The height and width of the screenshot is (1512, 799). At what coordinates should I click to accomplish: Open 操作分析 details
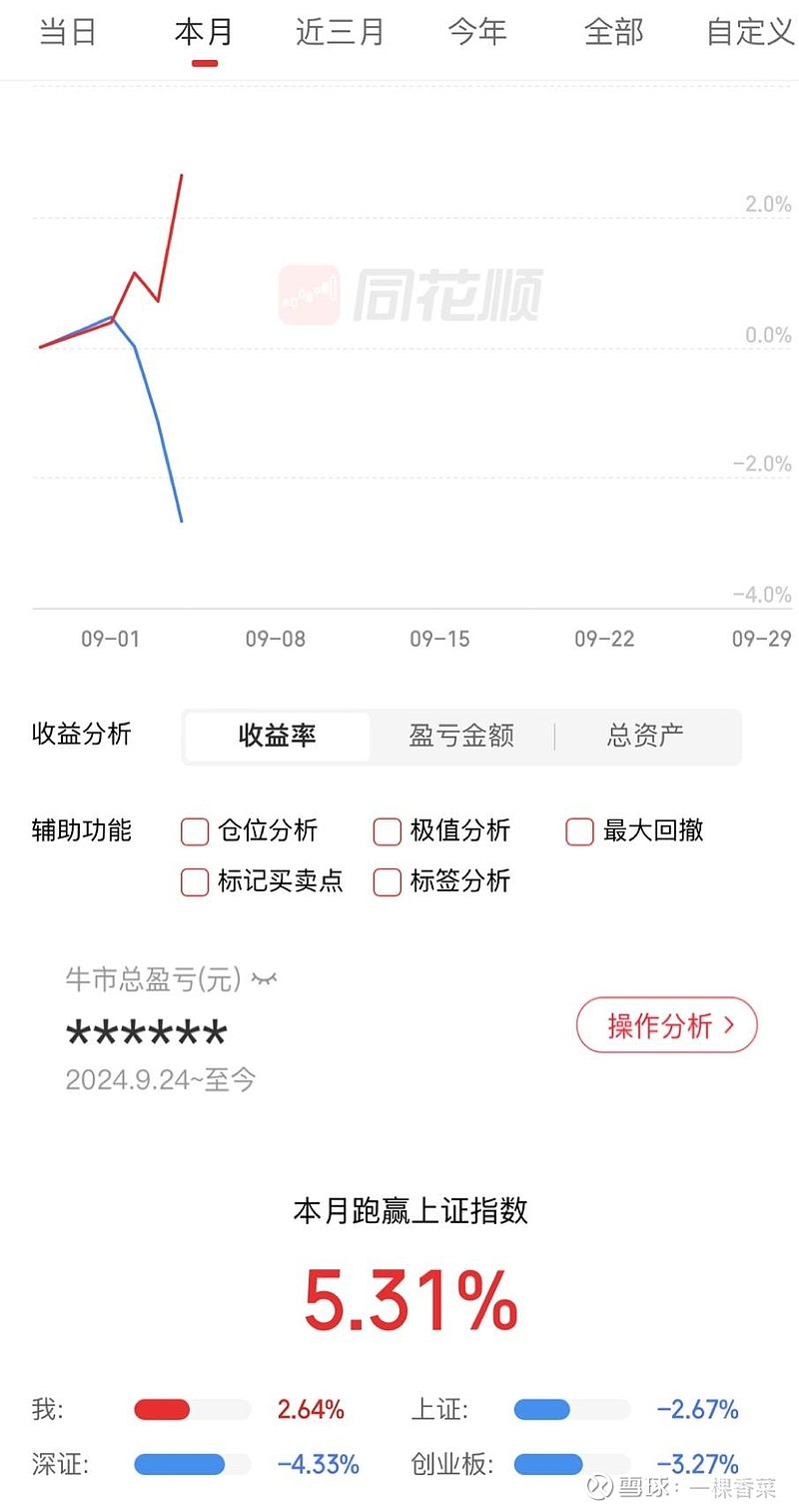[666, 1025]
